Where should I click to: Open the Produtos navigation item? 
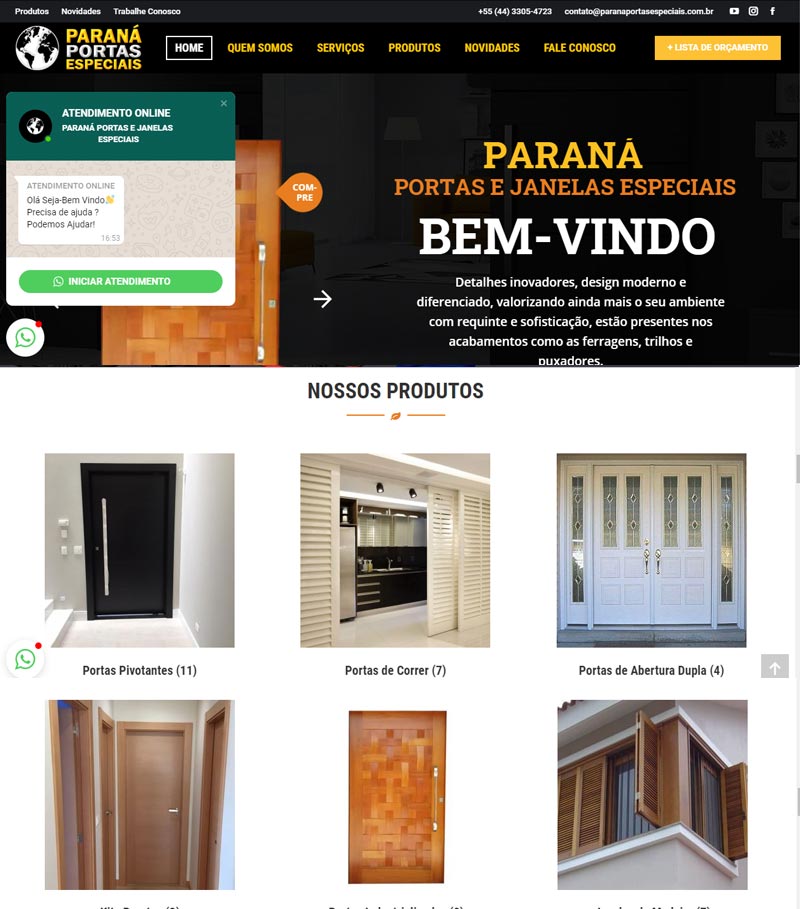pos(414,48)
